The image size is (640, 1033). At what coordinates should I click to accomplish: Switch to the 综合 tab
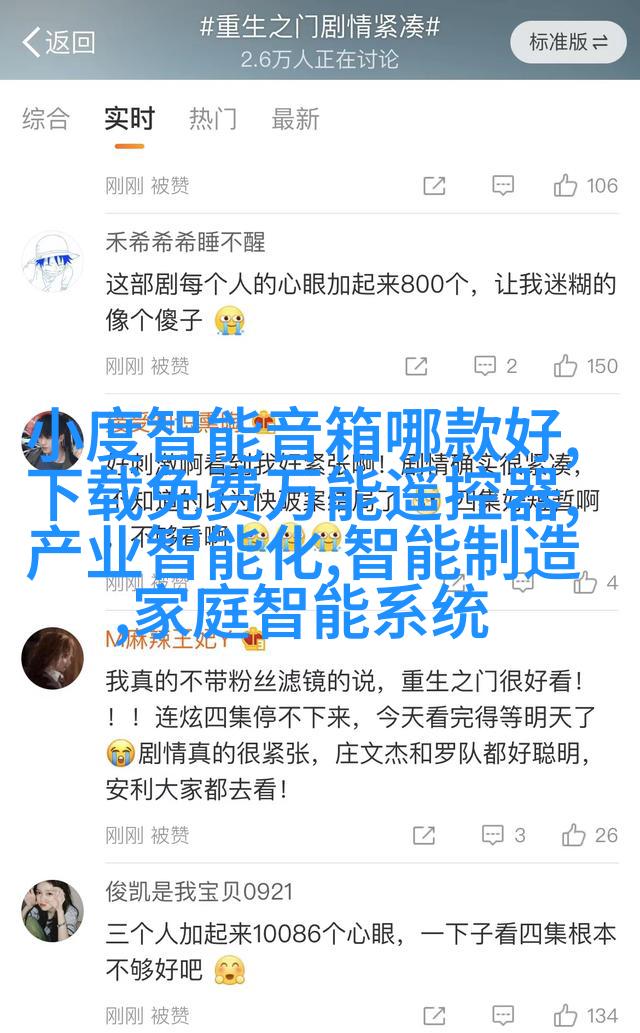click(46, 119)
